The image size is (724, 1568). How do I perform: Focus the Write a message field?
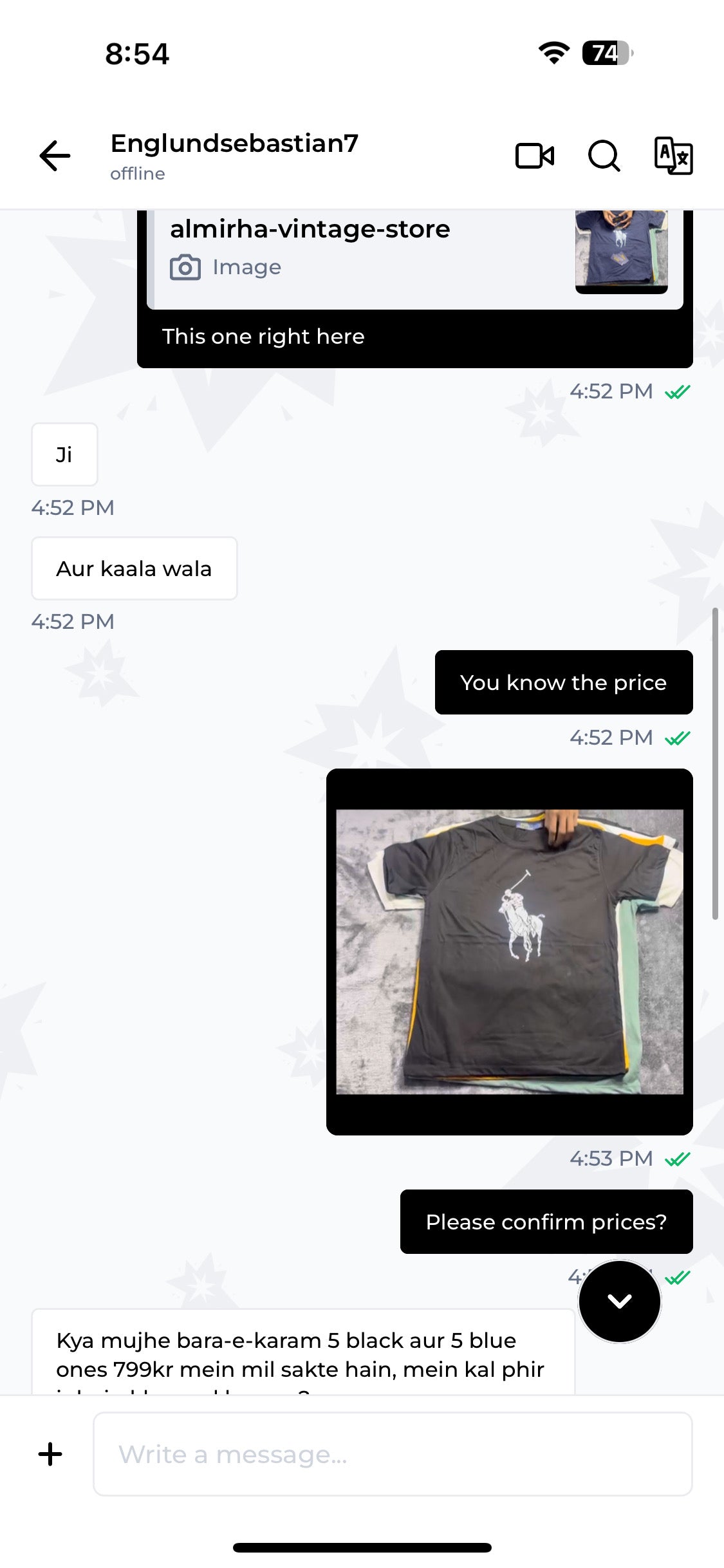393,1454
